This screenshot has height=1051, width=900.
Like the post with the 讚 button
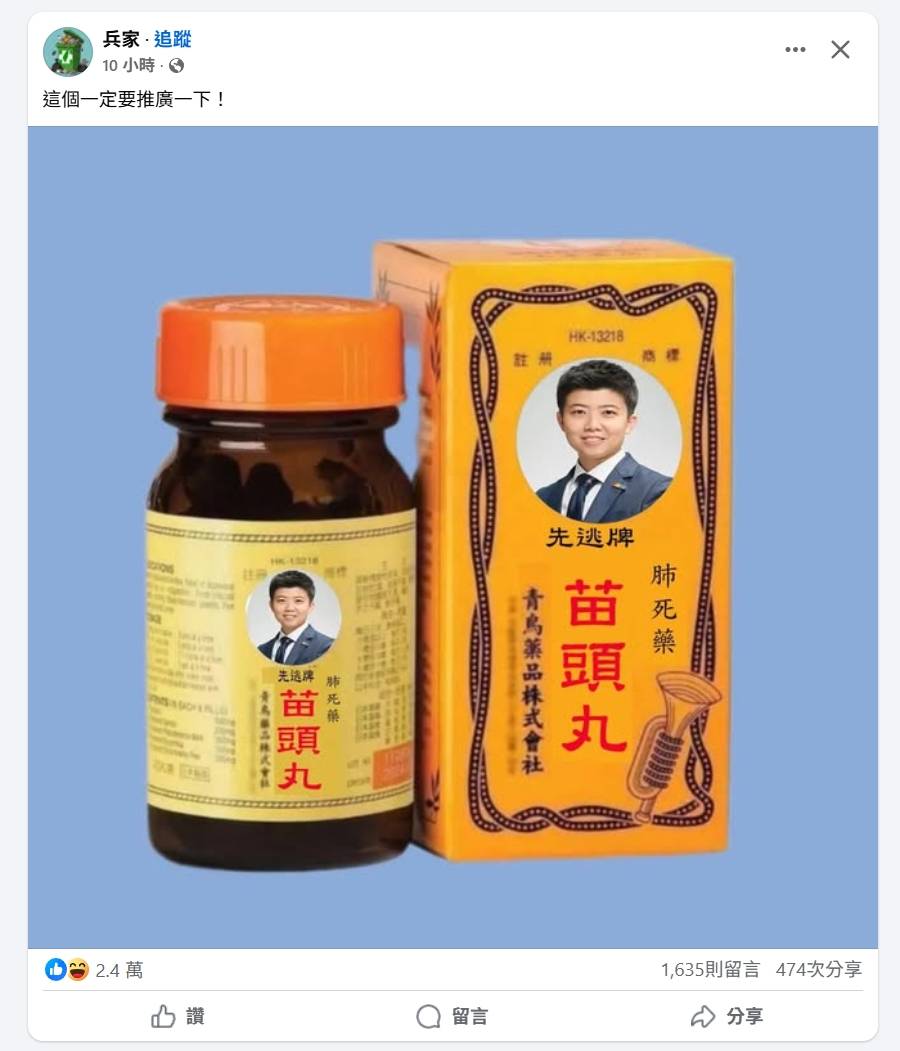pos(178,1016)
